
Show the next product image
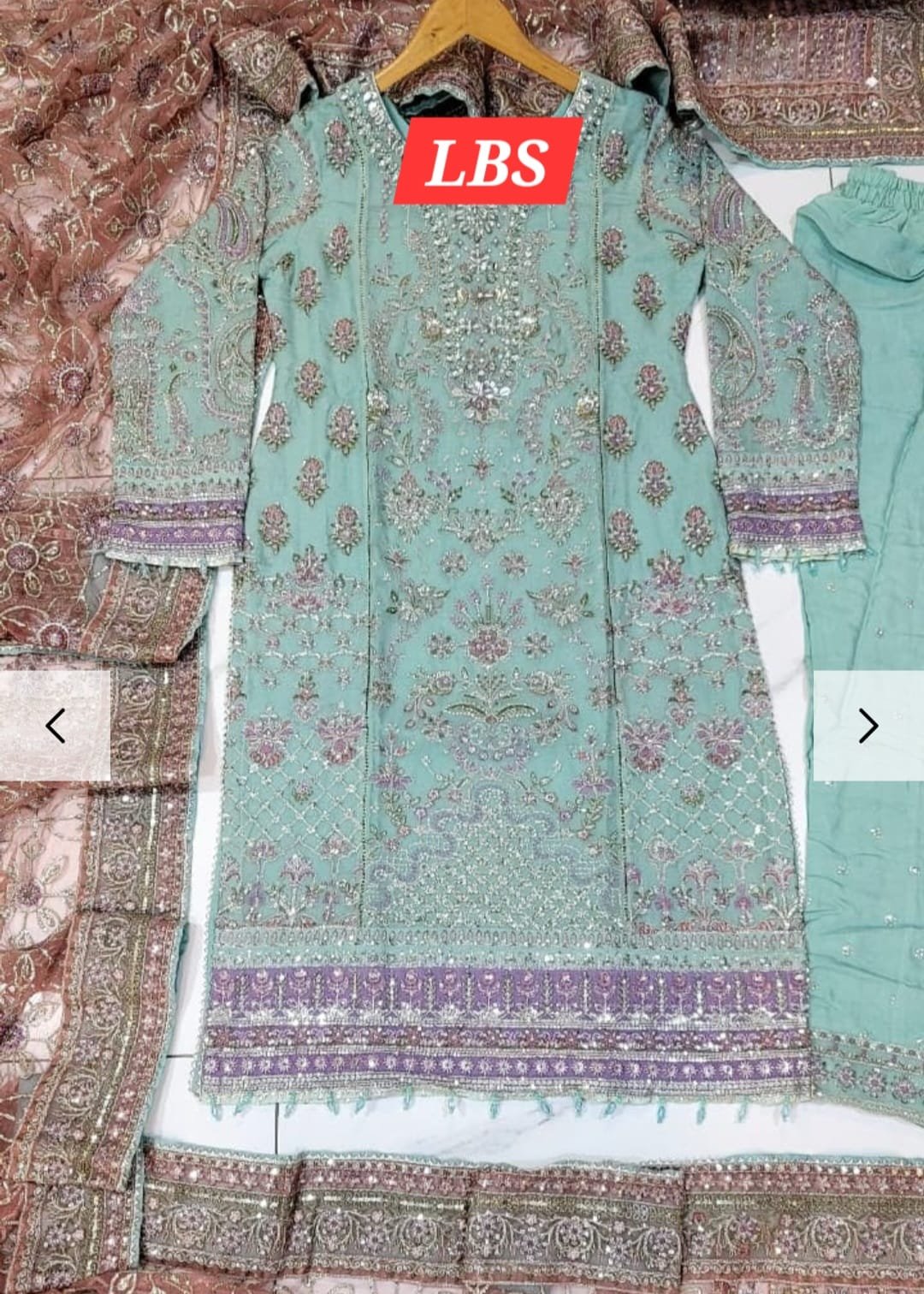click(868, 726)
